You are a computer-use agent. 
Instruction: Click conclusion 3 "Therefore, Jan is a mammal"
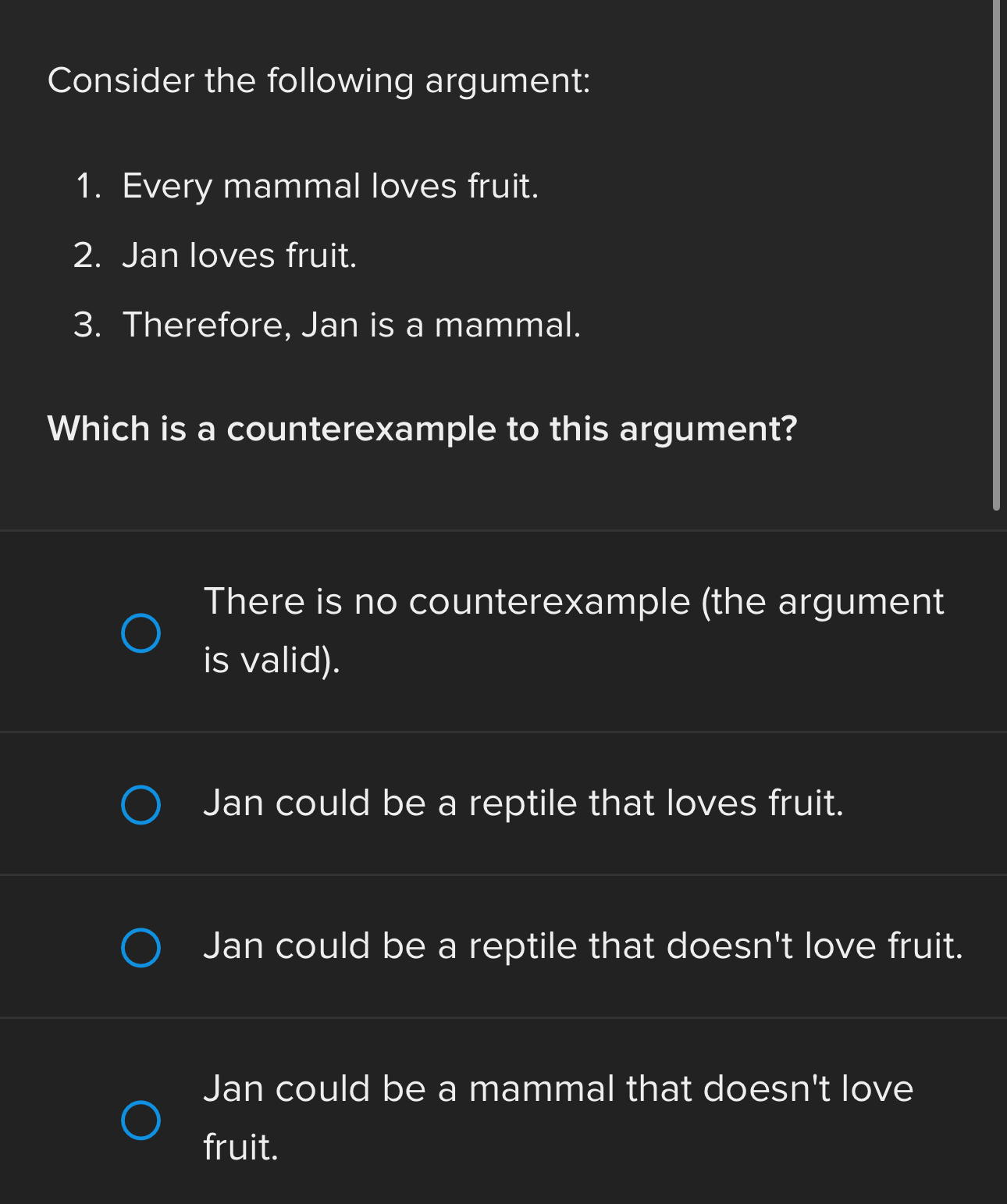[351, 323]
